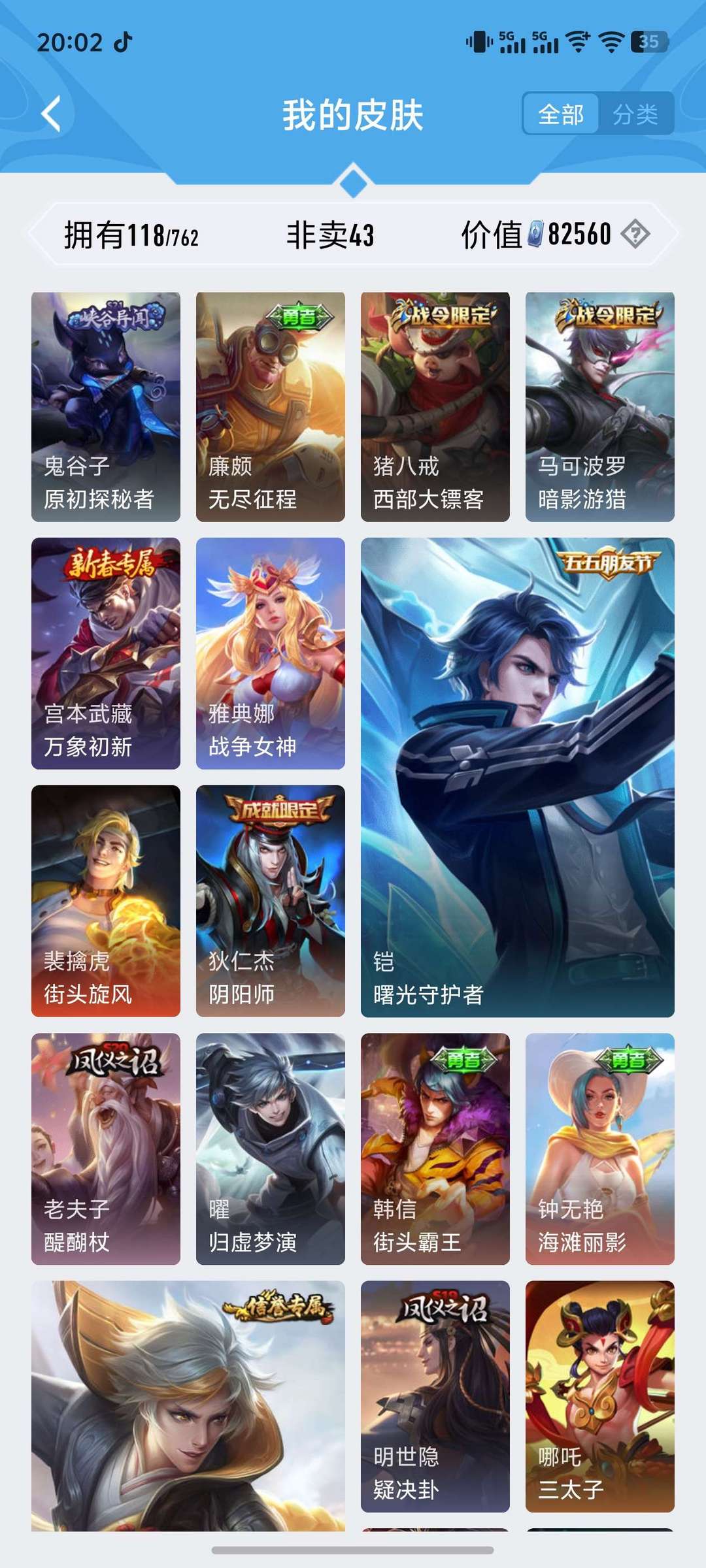Switch to the 分类 view
The height and width of the screenshot is (1568, 706).
635,114
